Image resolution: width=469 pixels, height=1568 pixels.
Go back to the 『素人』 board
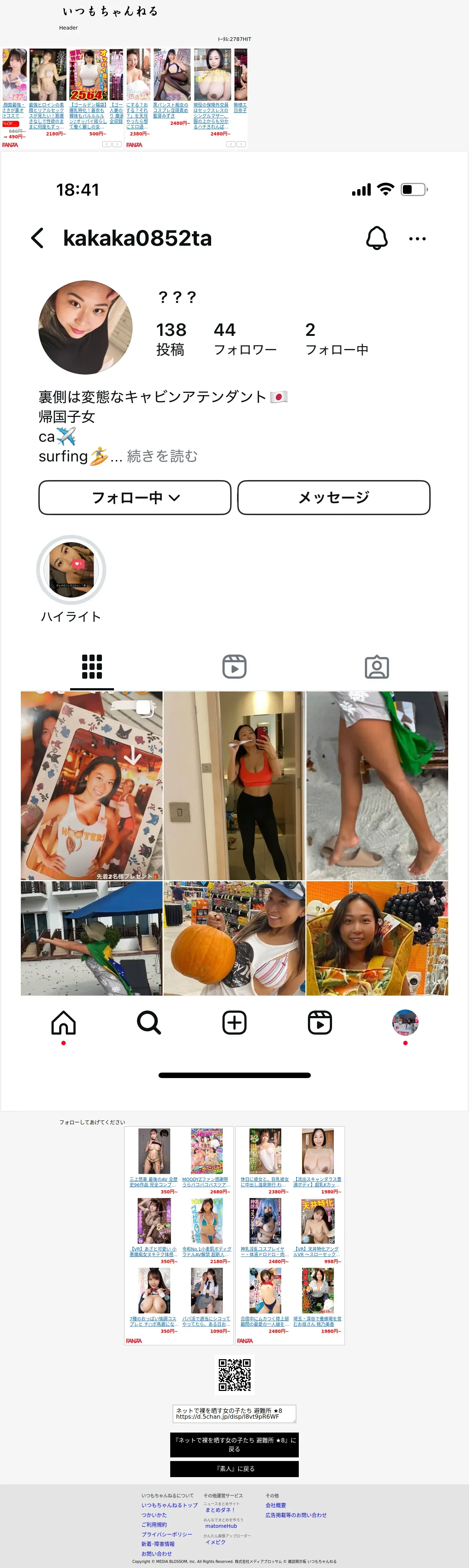[234, 1469]
